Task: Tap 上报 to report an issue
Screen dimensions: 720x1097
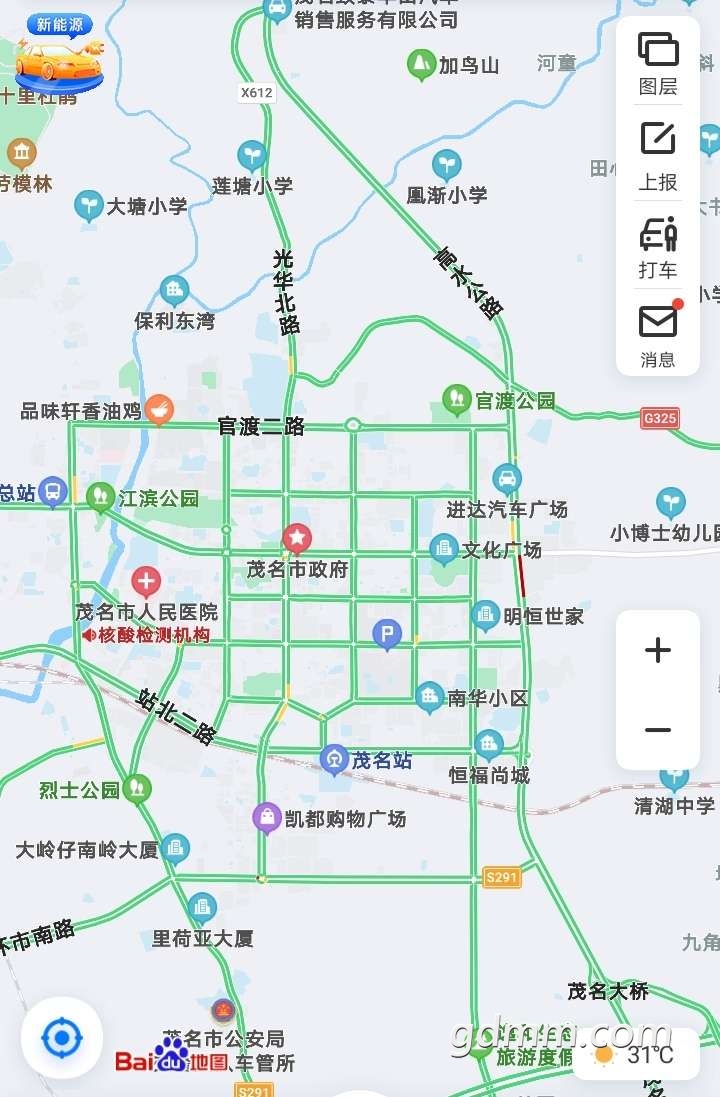Action: coord(658,152)
